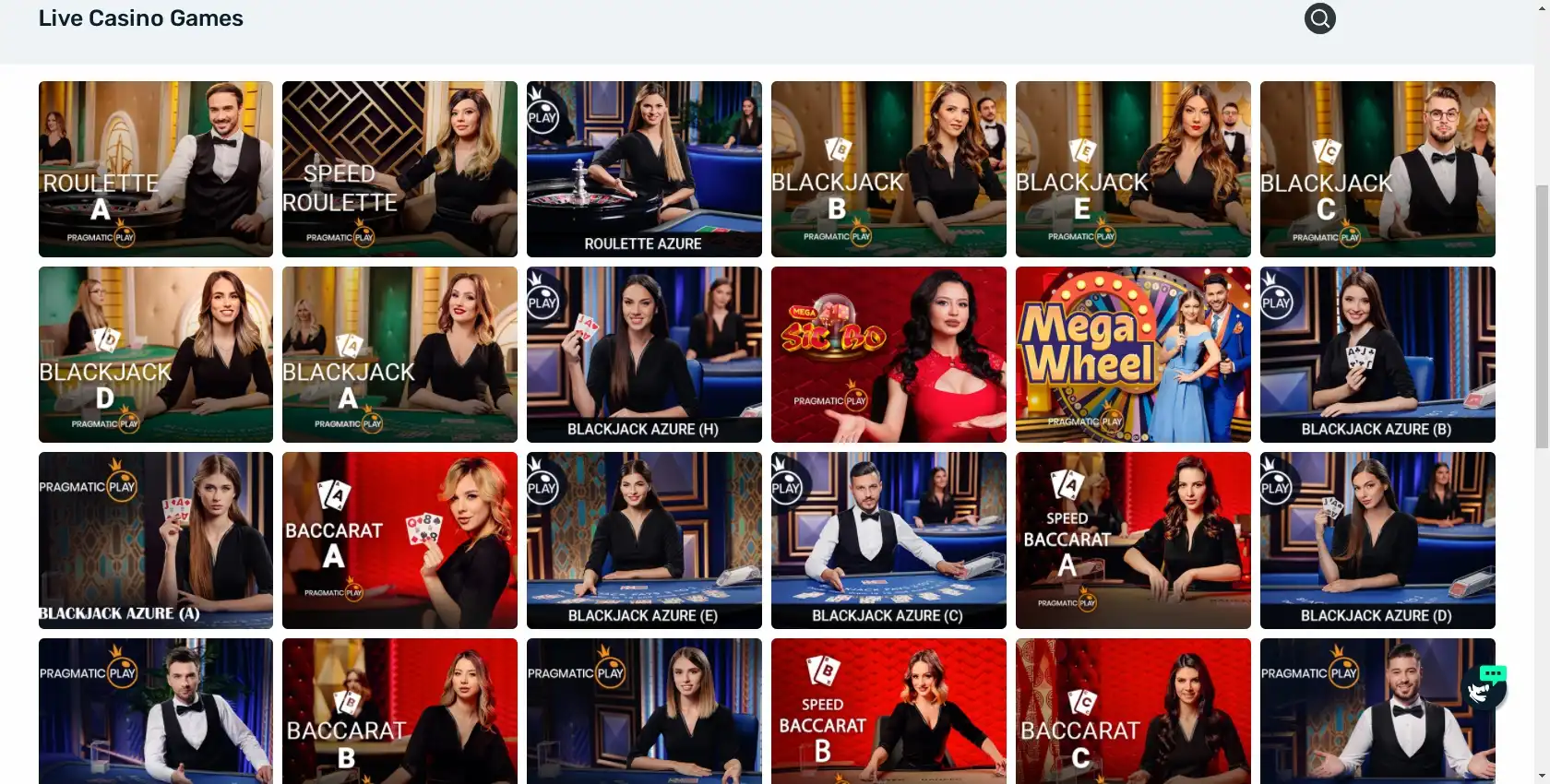
Task: Open Blackjack Azure (B) table
Action: coord(1377,354)
